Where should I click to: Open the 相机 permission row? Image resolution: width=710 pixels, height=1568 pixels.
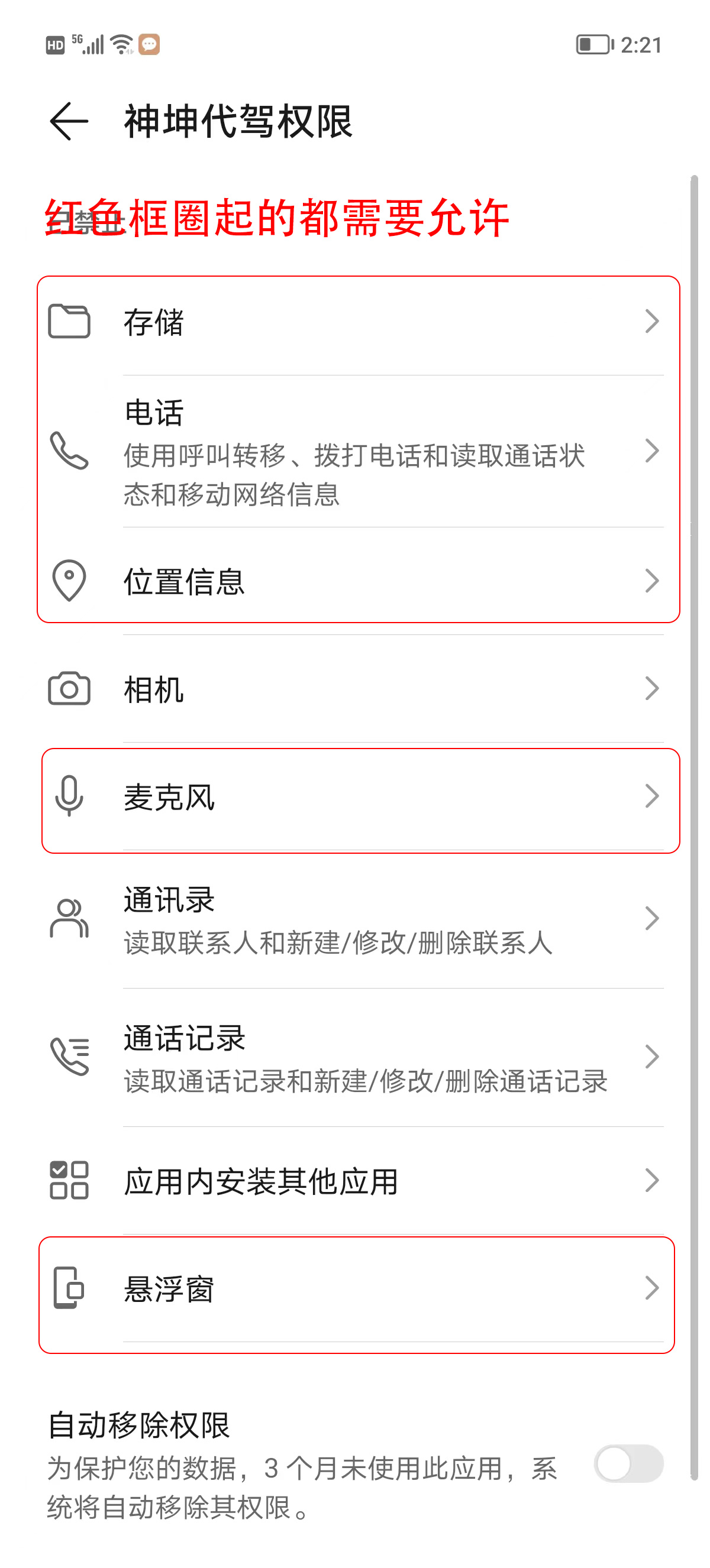(x=355, y=689)
